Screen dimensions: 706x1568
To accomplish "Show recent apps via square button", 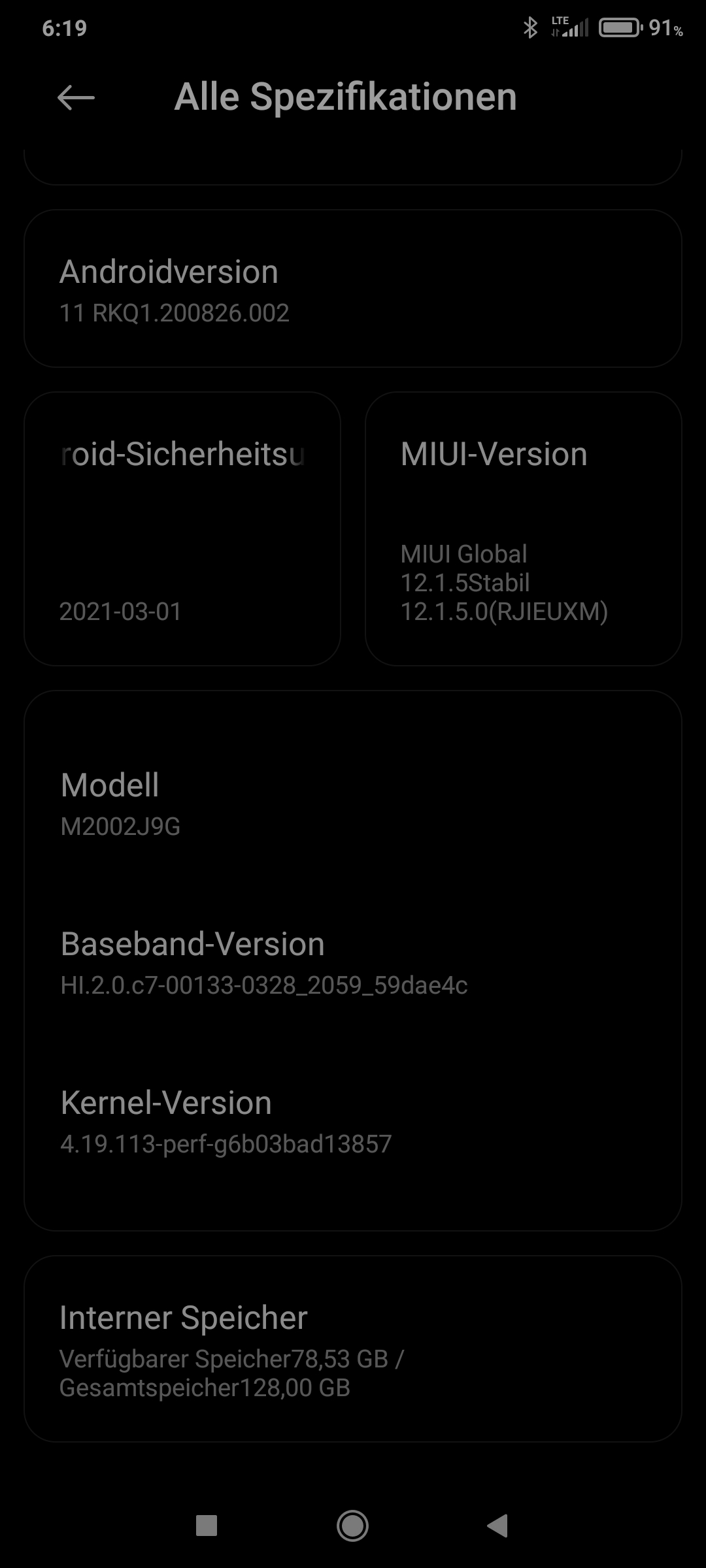I will coord(207,1526).
